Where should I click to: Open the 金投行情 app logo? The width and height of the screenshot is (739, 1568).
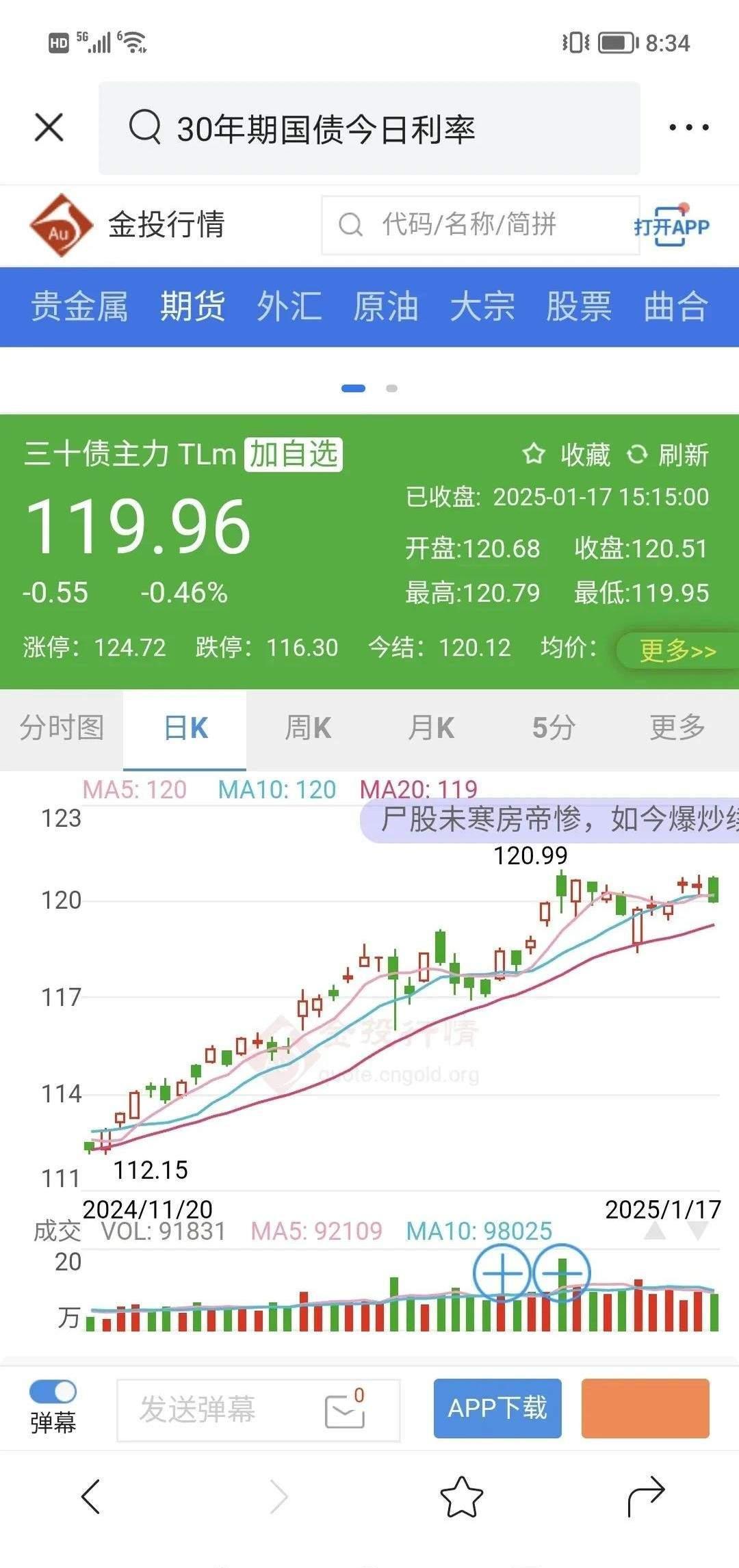[60, 226]
